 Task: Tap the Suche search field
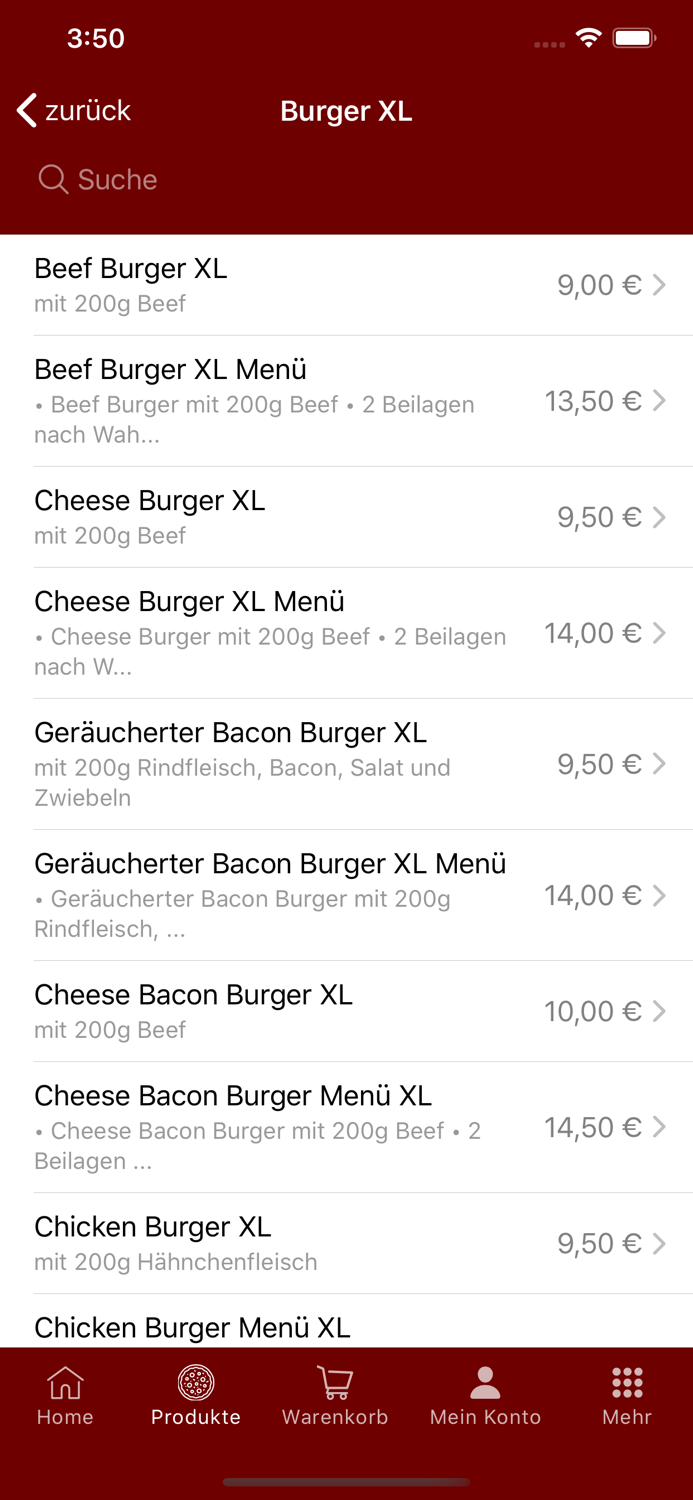pos(346,180)
